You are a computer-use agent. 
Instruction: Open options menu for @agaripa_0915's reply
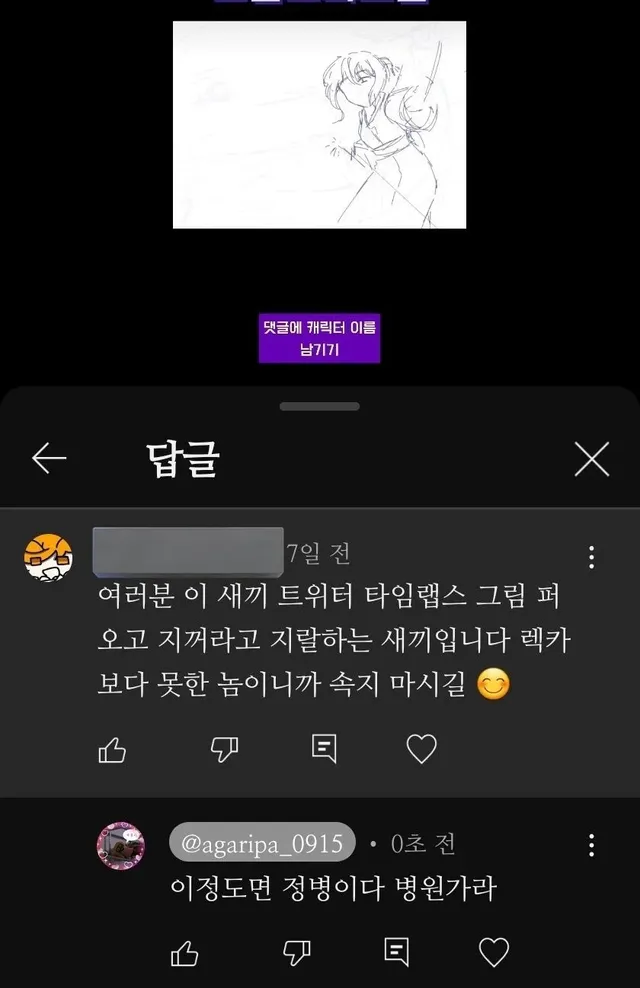[592, 845]
